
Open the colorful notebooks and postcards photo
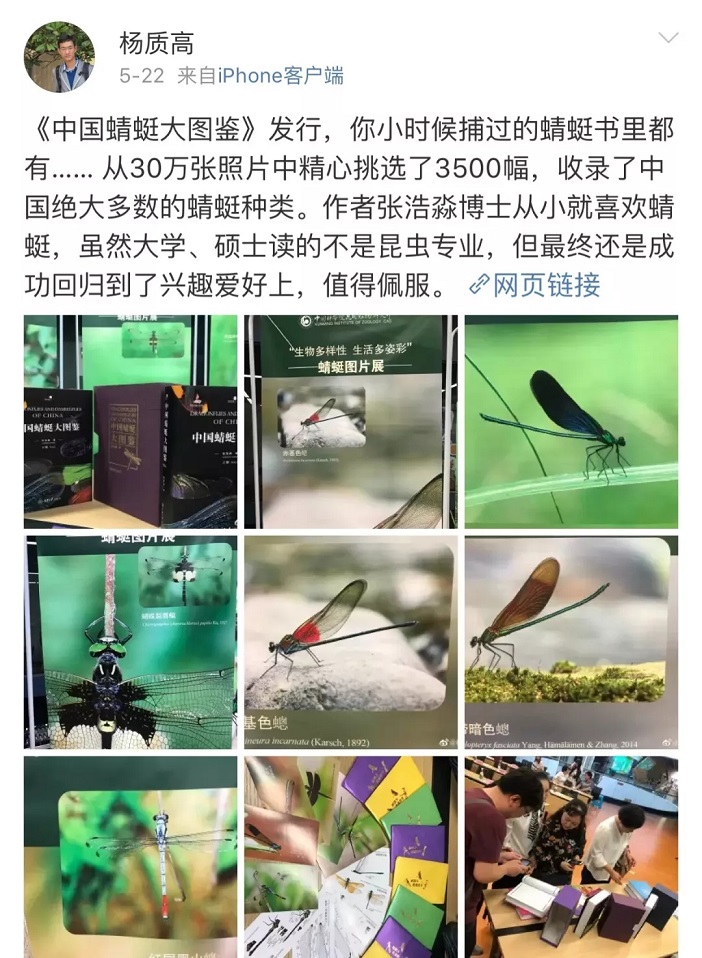(x=350, y=857)
